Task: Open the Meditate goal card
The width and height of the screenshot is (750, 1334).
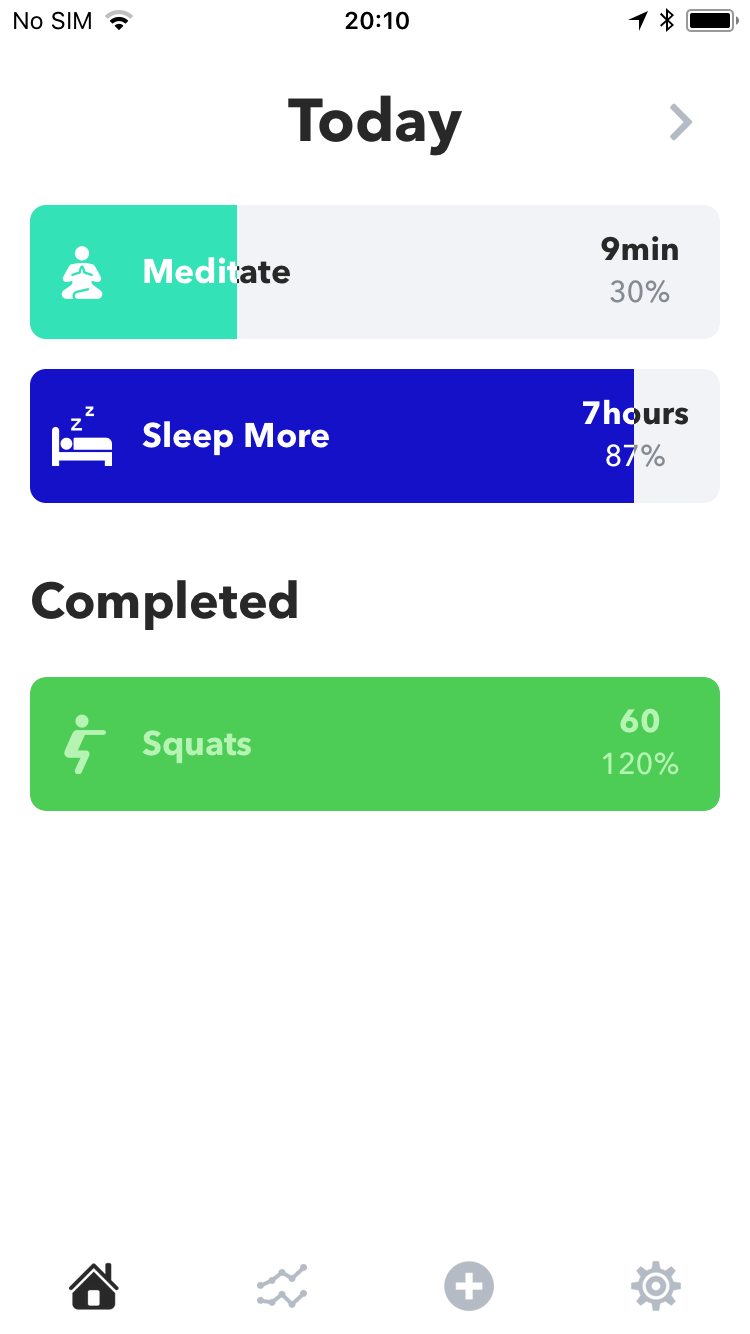Action: click(x=374, y=272)
